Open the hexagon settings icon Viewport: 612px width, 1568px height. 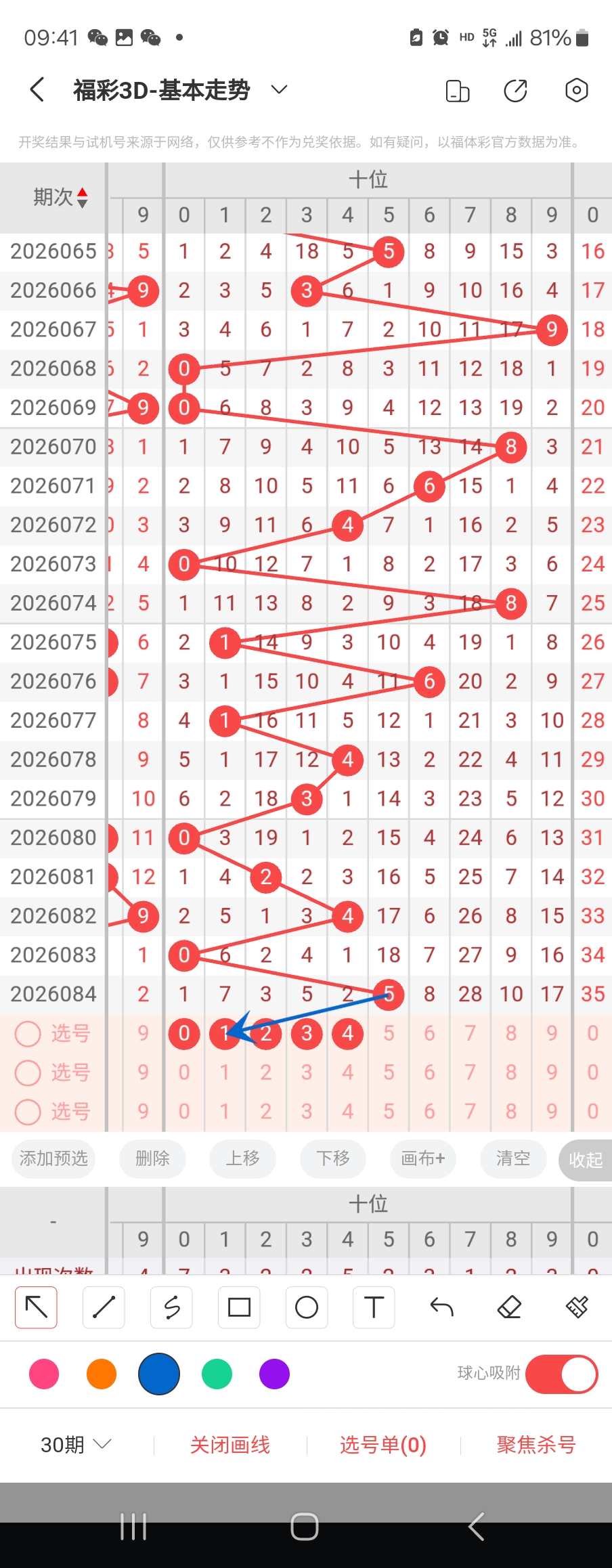(x=576, y=90)
